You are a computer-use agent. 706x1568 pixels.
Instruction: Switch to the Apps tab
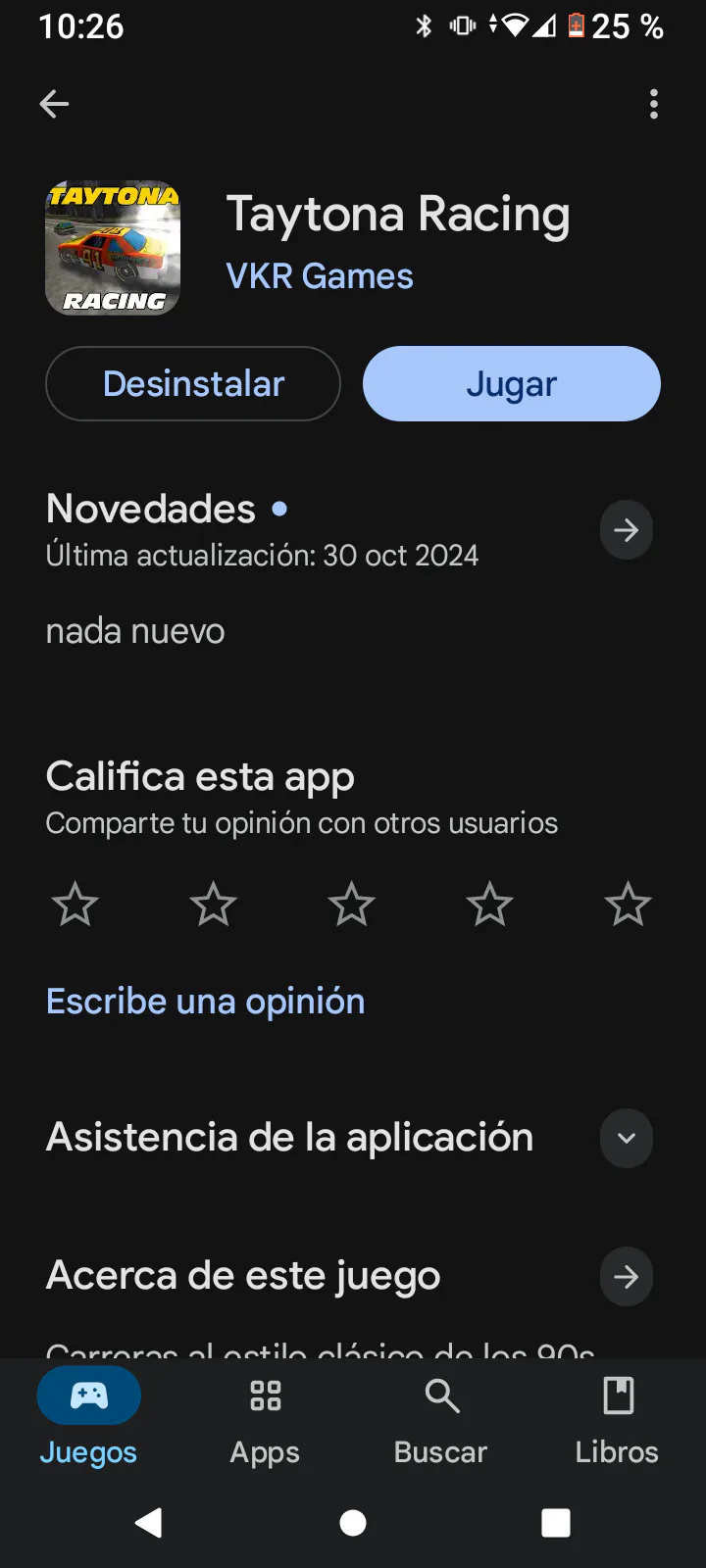coord(265,1417)
